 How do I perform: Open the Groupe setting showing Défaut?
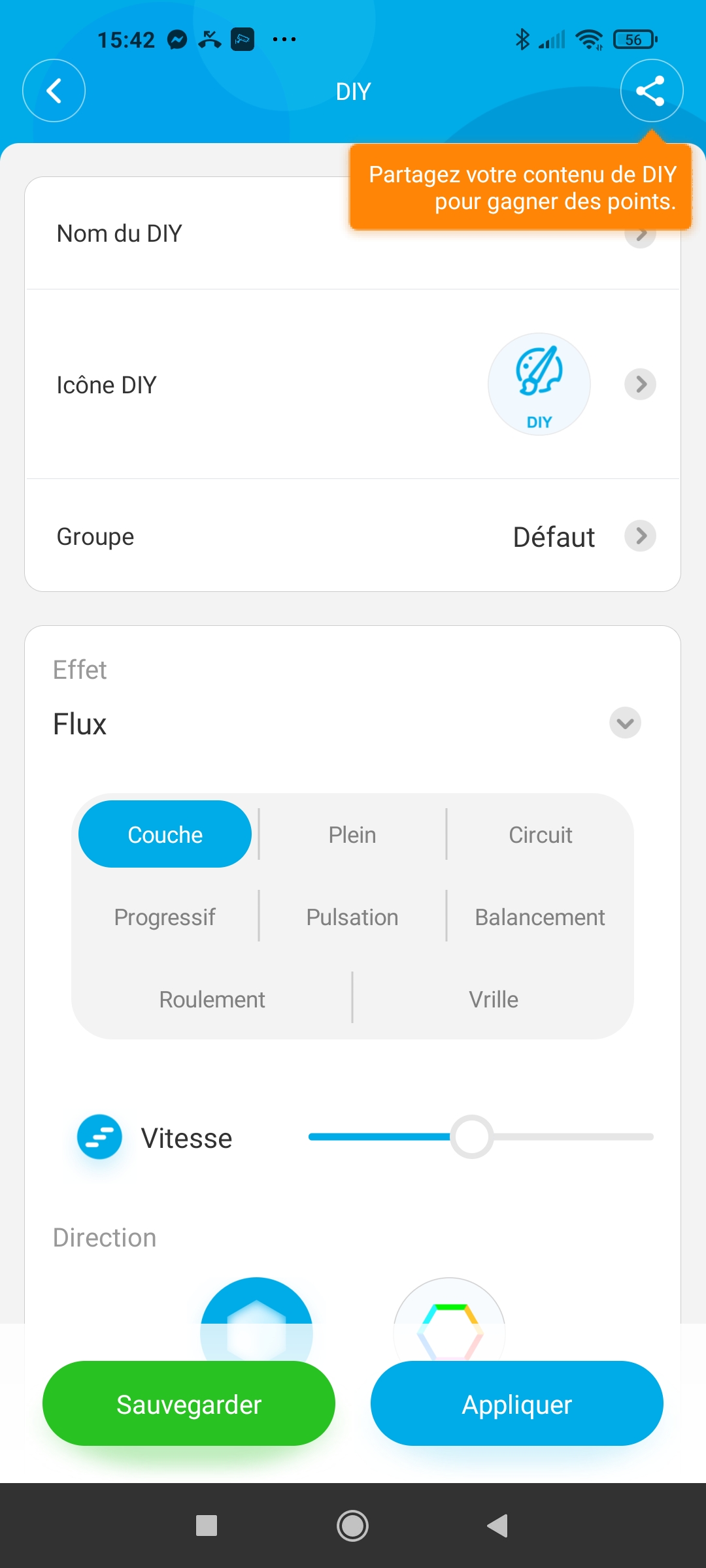[x=352, y=536]
